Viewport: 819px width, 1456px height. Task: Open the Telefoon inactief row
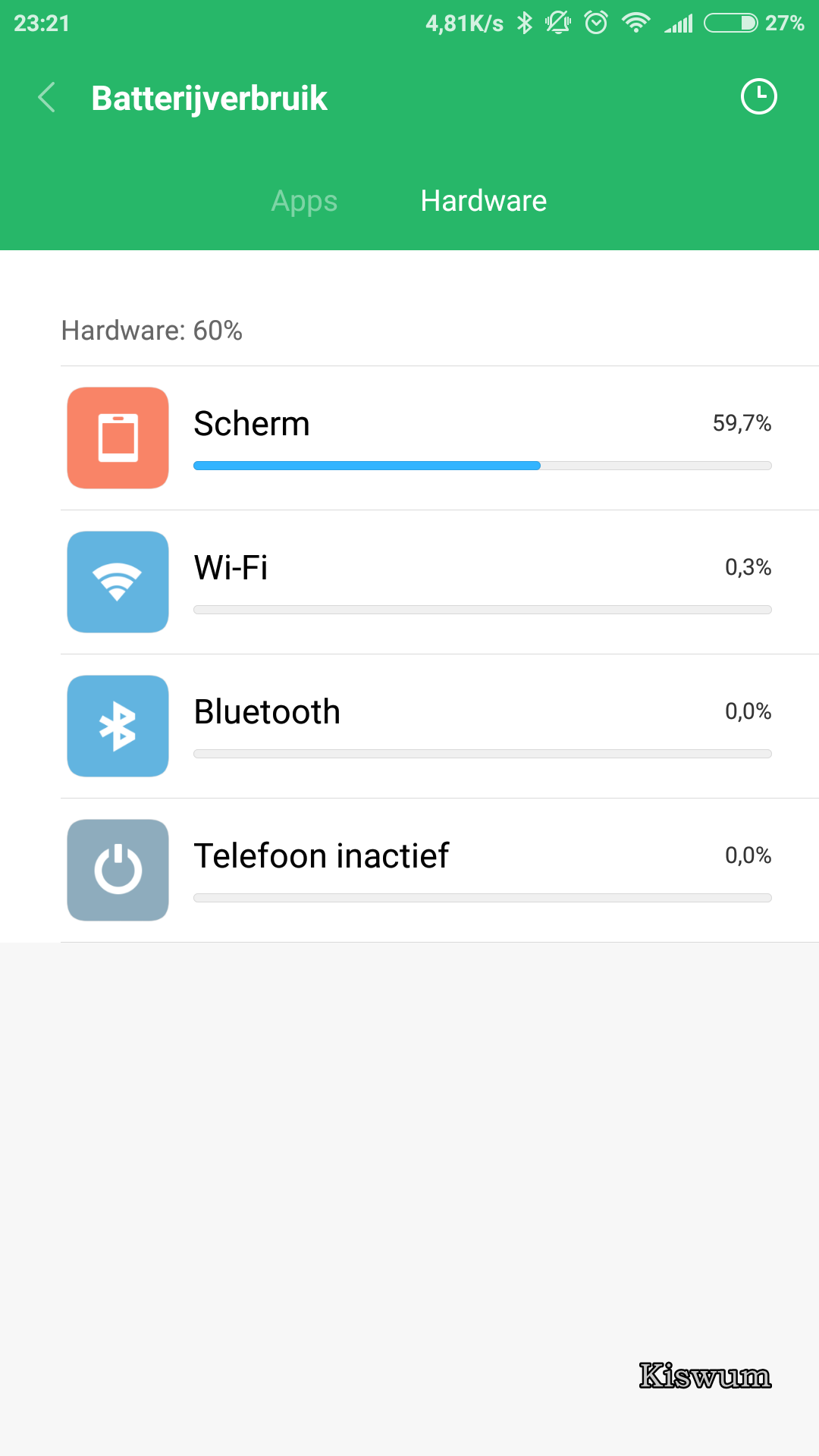coord(440,871)
